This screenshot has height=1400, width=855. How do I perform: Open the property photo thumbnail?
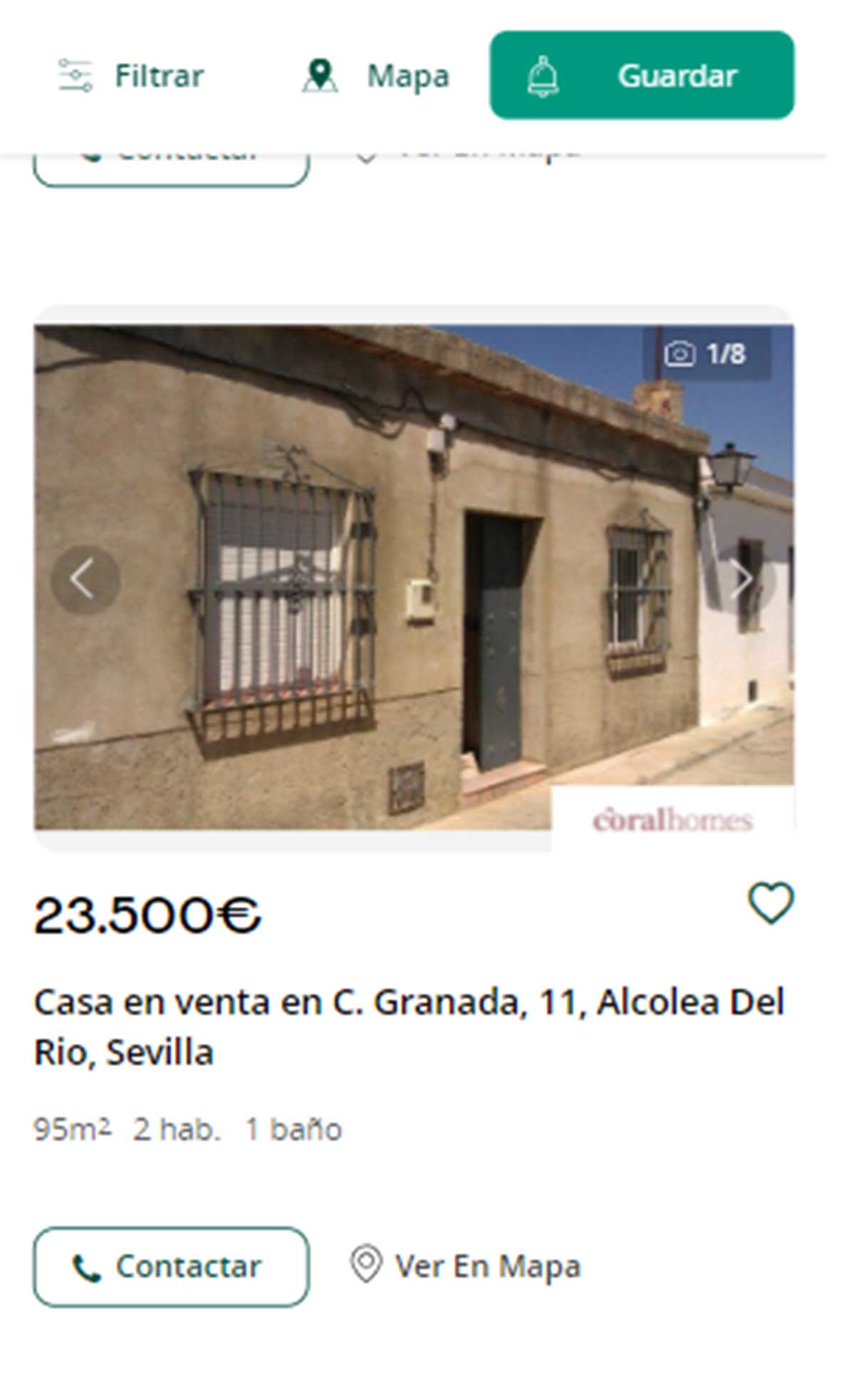click(413, 577)
